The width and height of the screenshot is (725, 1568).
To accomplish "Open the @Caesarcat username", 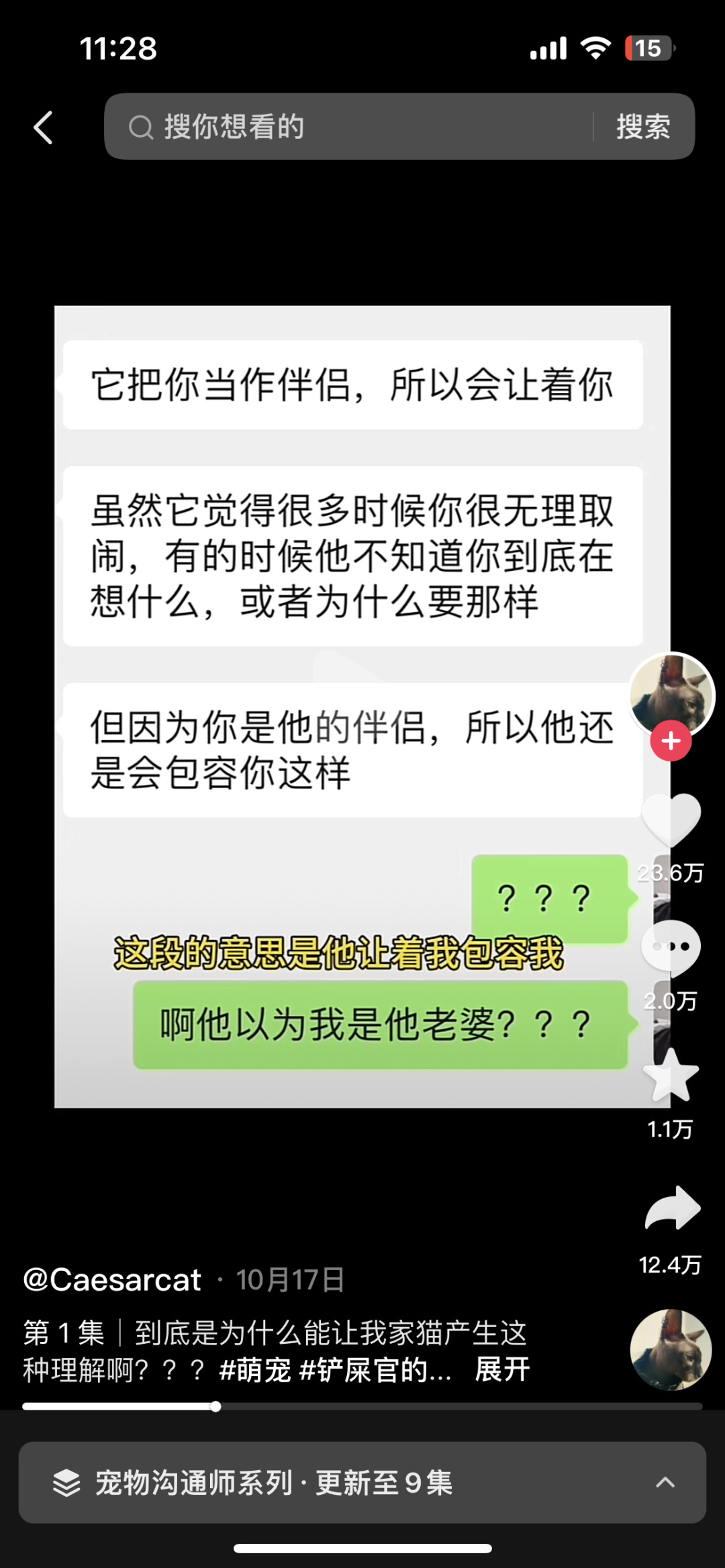I will coord(113,1280).
